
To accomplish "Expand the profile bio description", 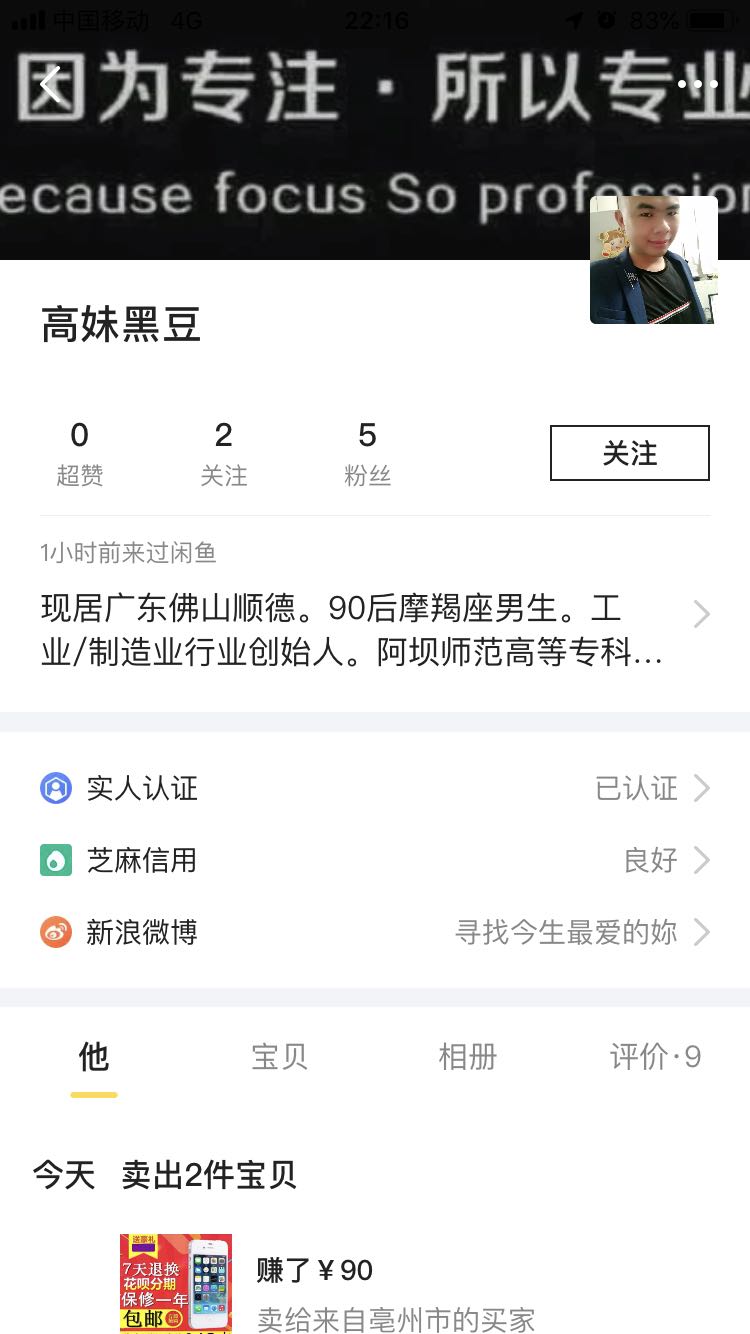I will pyautogui.click(x=375, y=630).
